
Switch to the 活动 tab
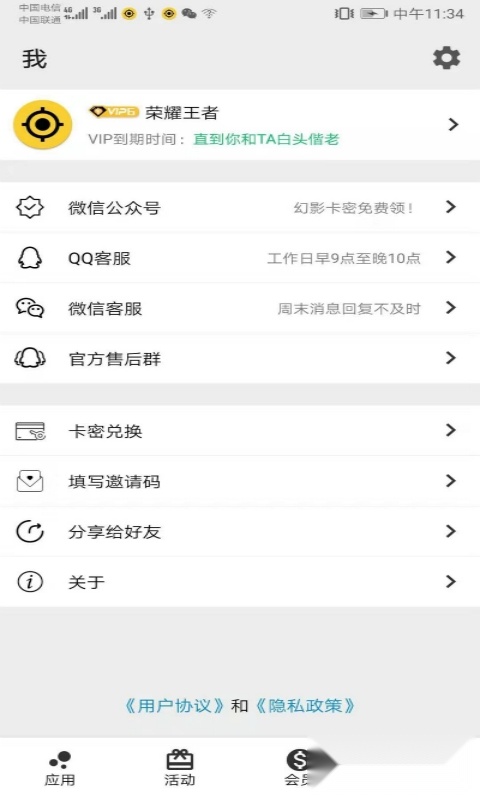pos(180,768)
